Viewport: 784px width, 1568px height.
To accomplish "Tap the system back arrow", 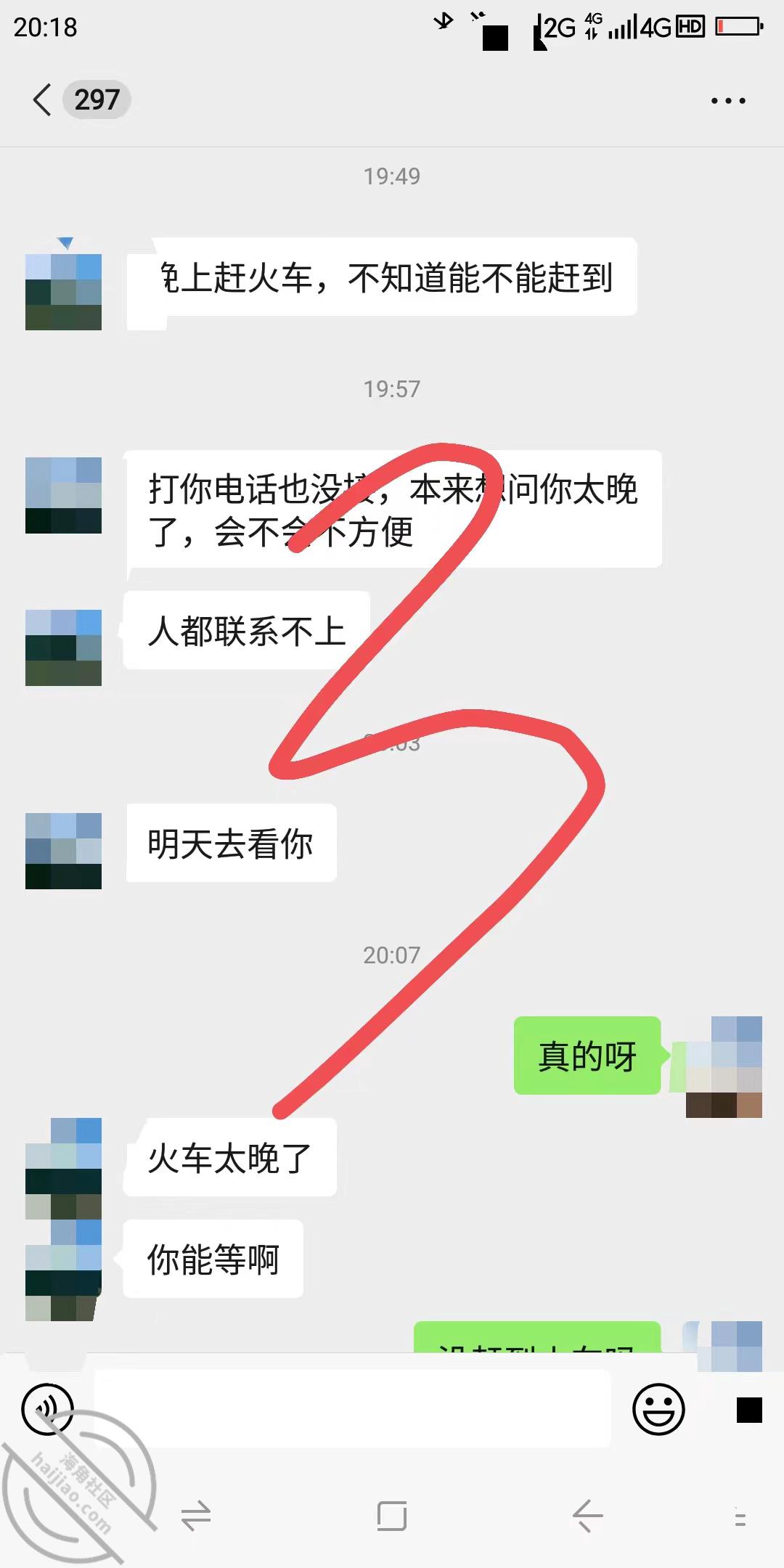I will [587, 1515].
